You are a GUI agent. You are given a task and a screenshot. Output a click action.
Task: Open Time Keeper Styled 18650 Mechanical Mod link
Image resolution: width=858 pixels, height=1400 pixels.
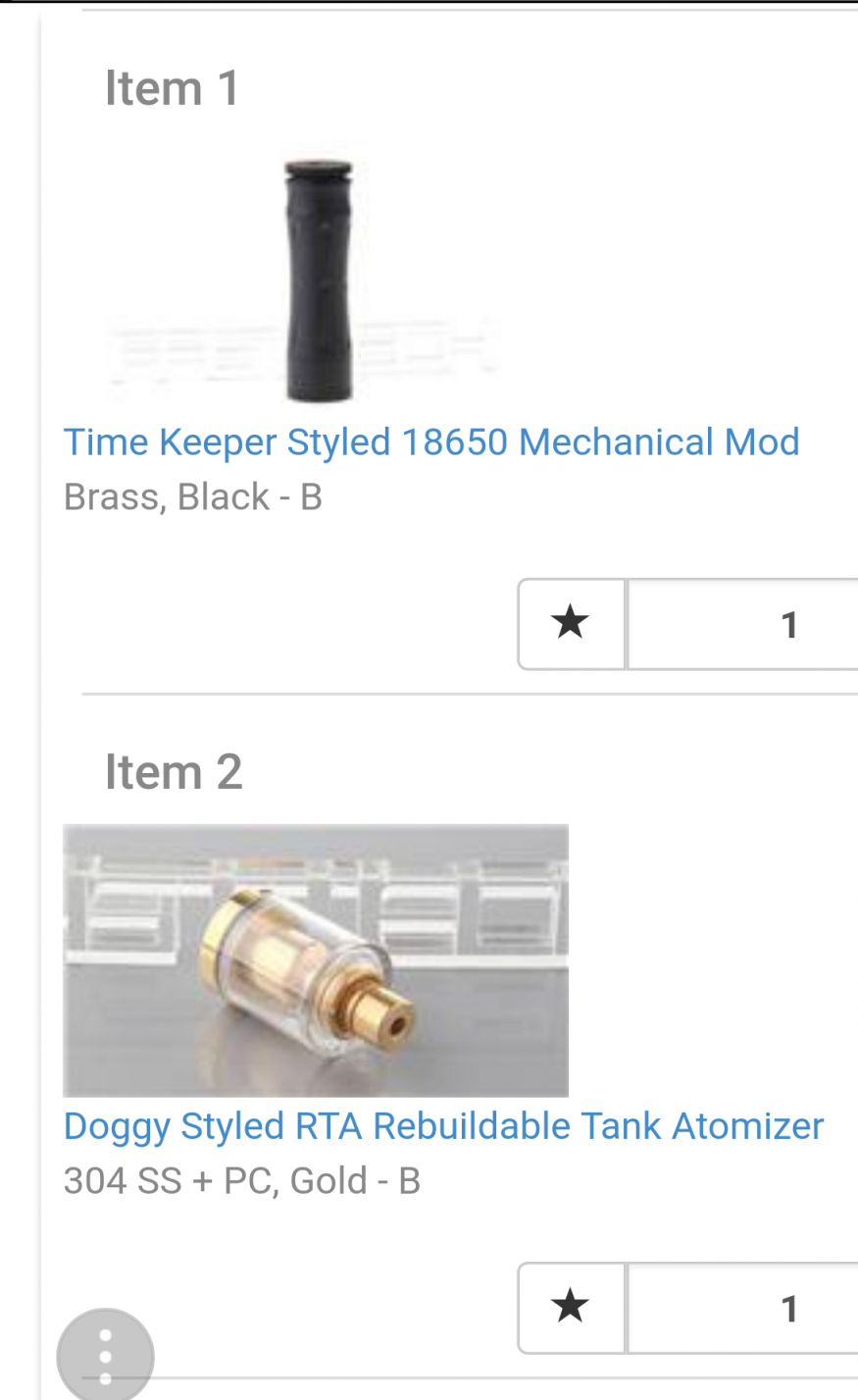[431, 442]
